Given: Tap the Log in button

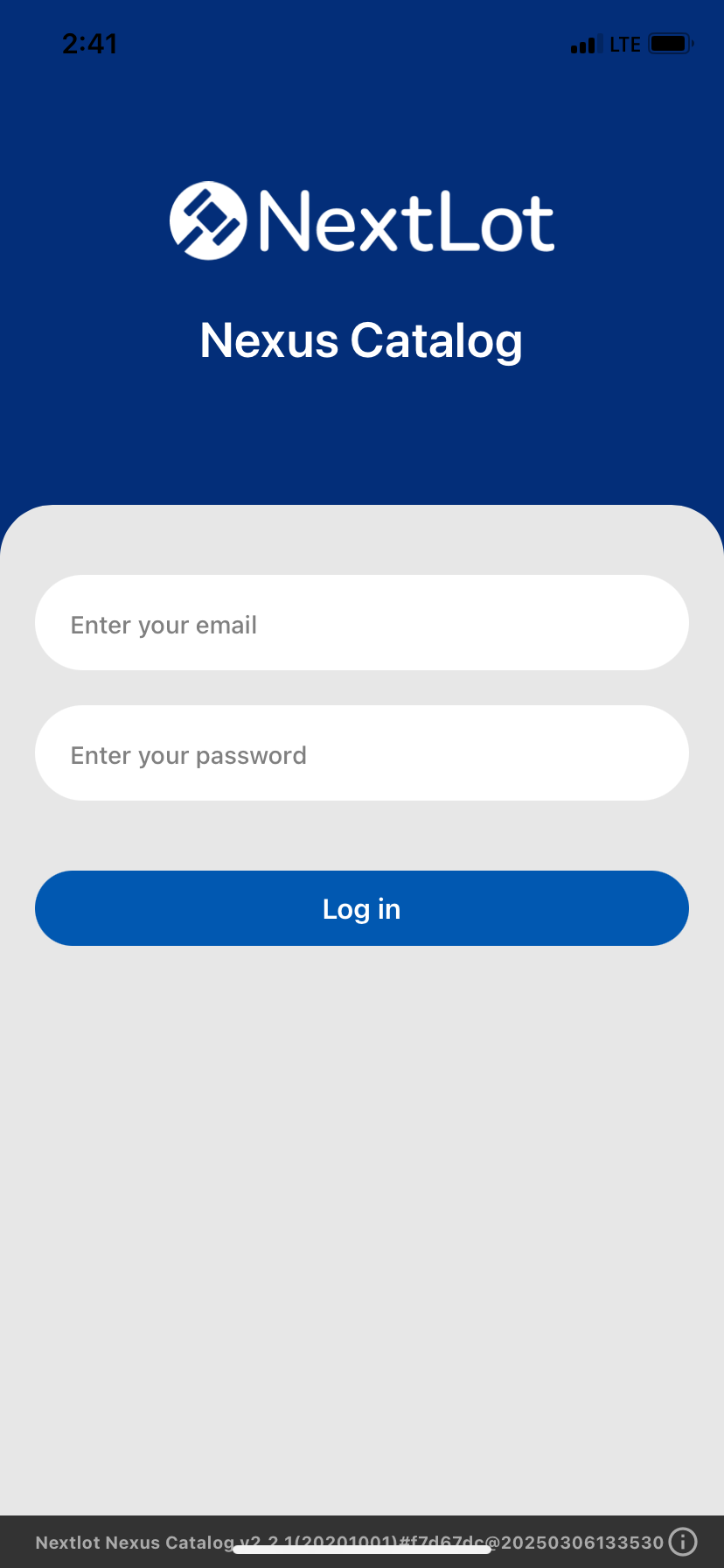Looking at the screenshot, I should (x=362, y=908).
